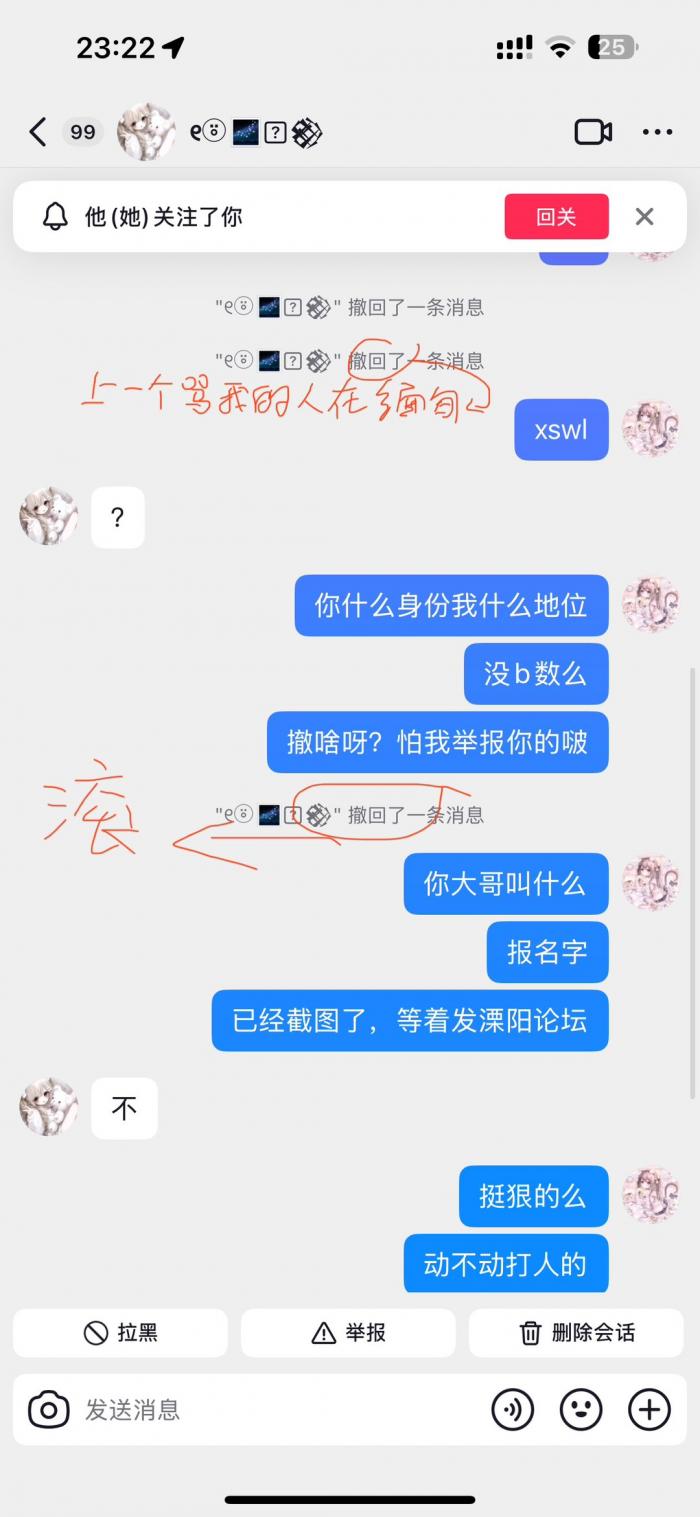Open the contact's avatar in the header

[146, 132]
